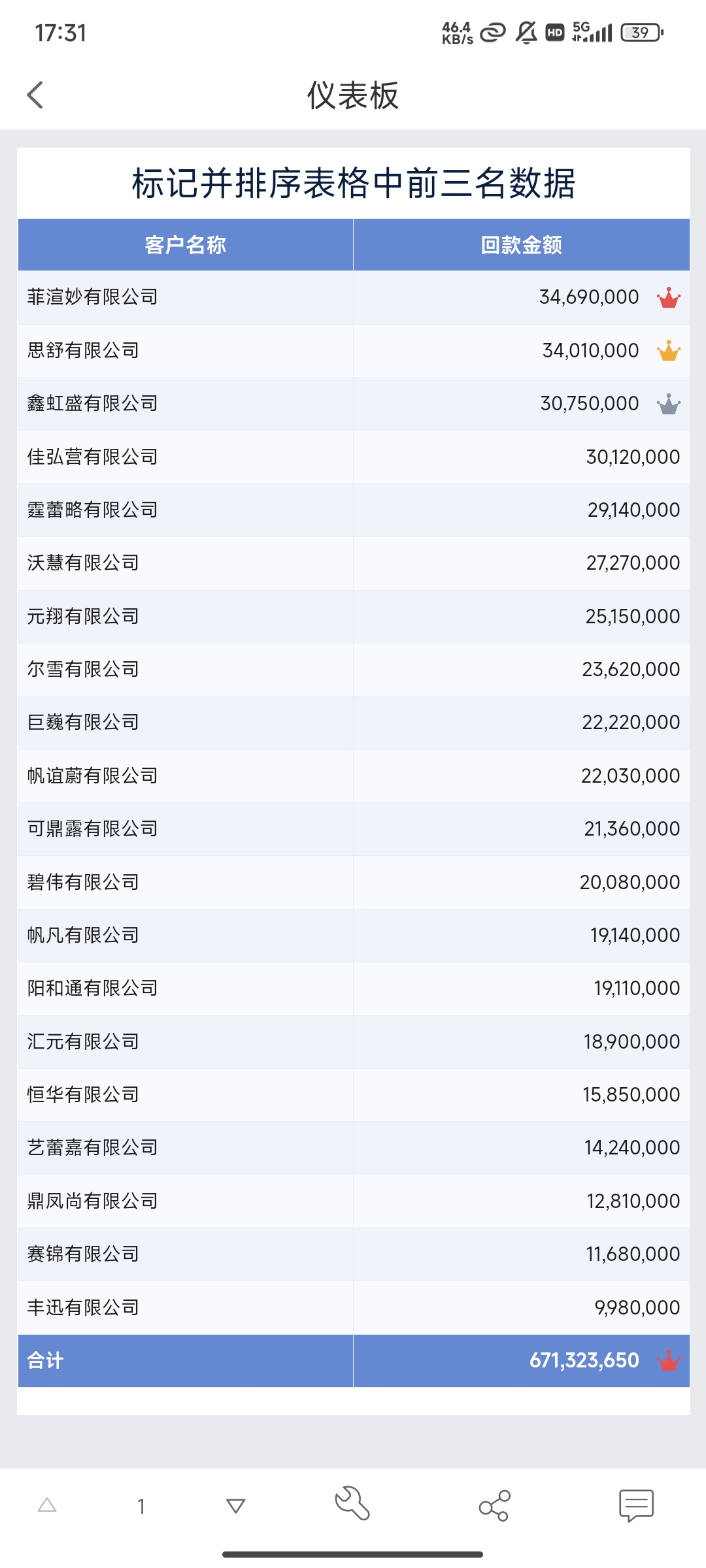
Task: Tap the 回款金额 column header
Action: click(x=521, y=245)
